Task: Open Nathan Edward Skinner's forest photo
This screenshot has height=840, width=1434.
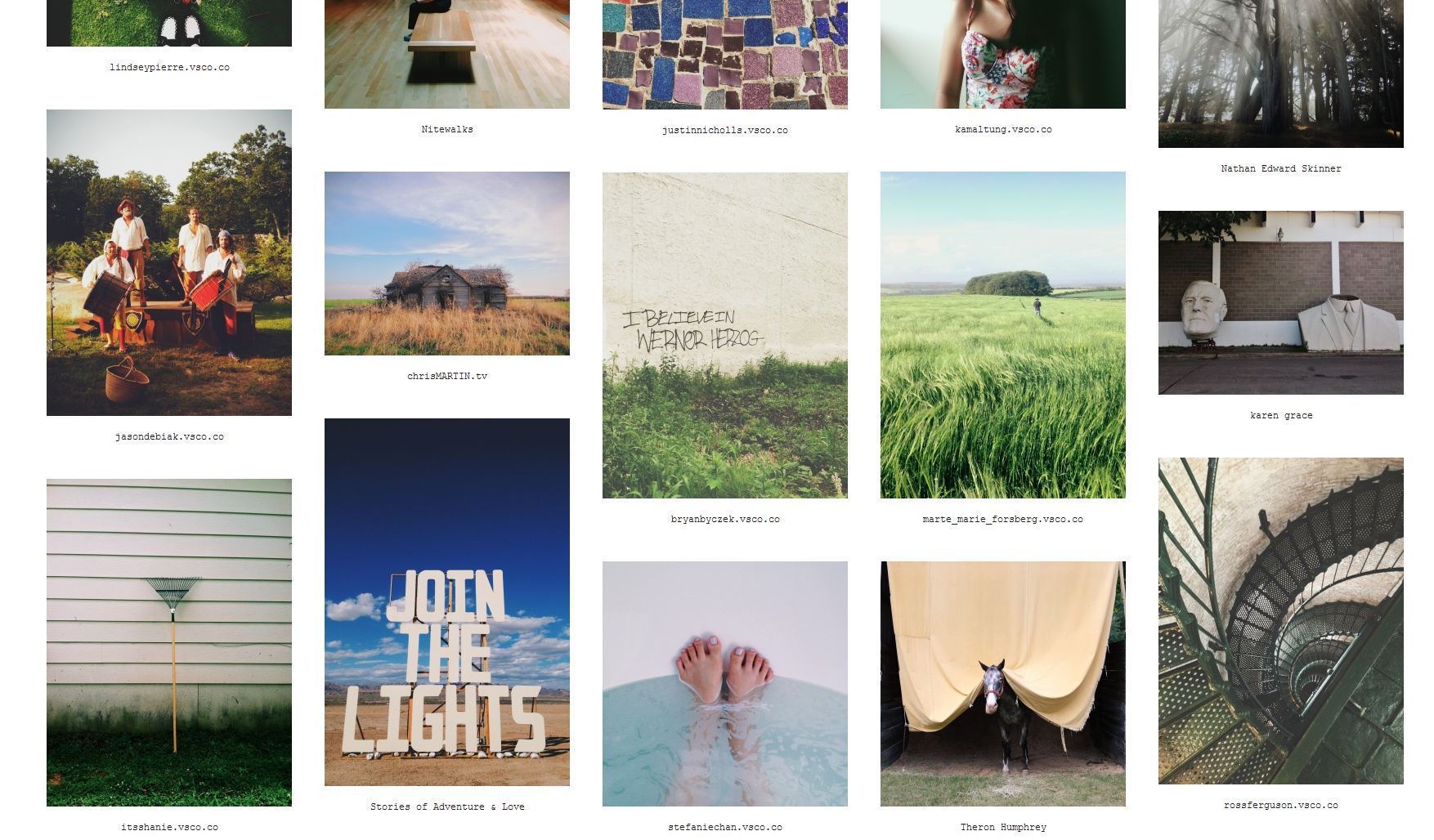Action: 1281,74
